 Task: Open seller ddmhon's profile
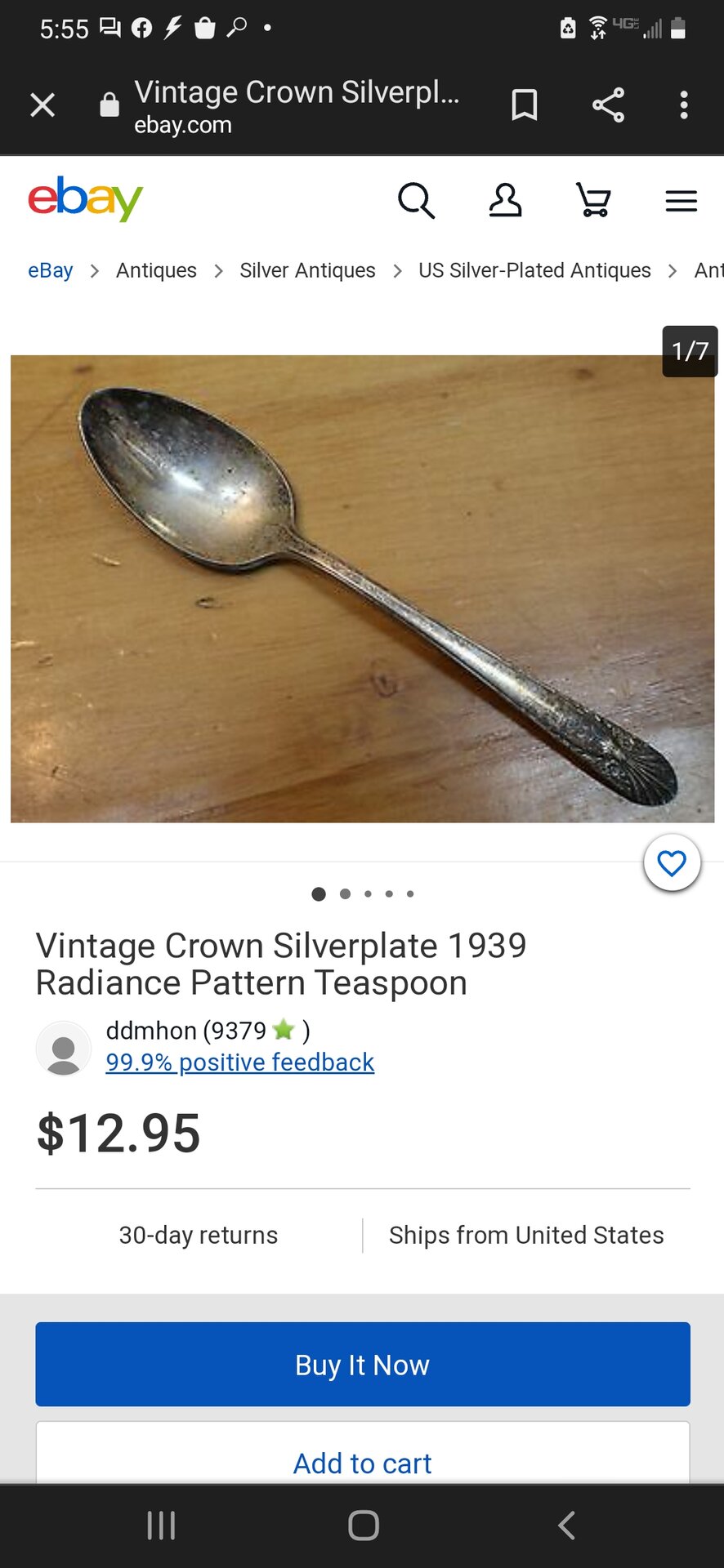151,1031
